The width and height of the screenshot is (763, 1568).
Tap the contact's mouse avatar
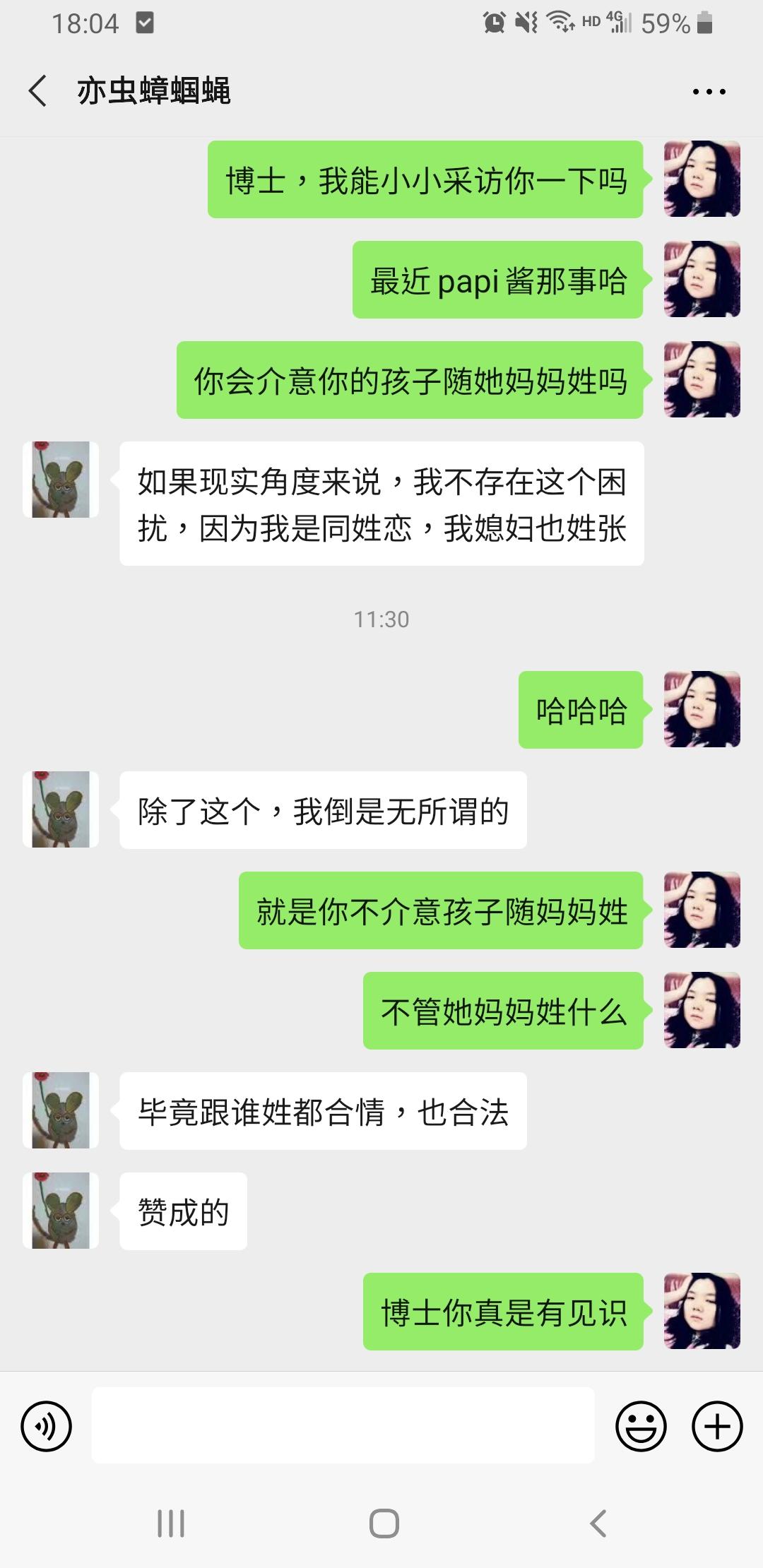click(61, 480)
